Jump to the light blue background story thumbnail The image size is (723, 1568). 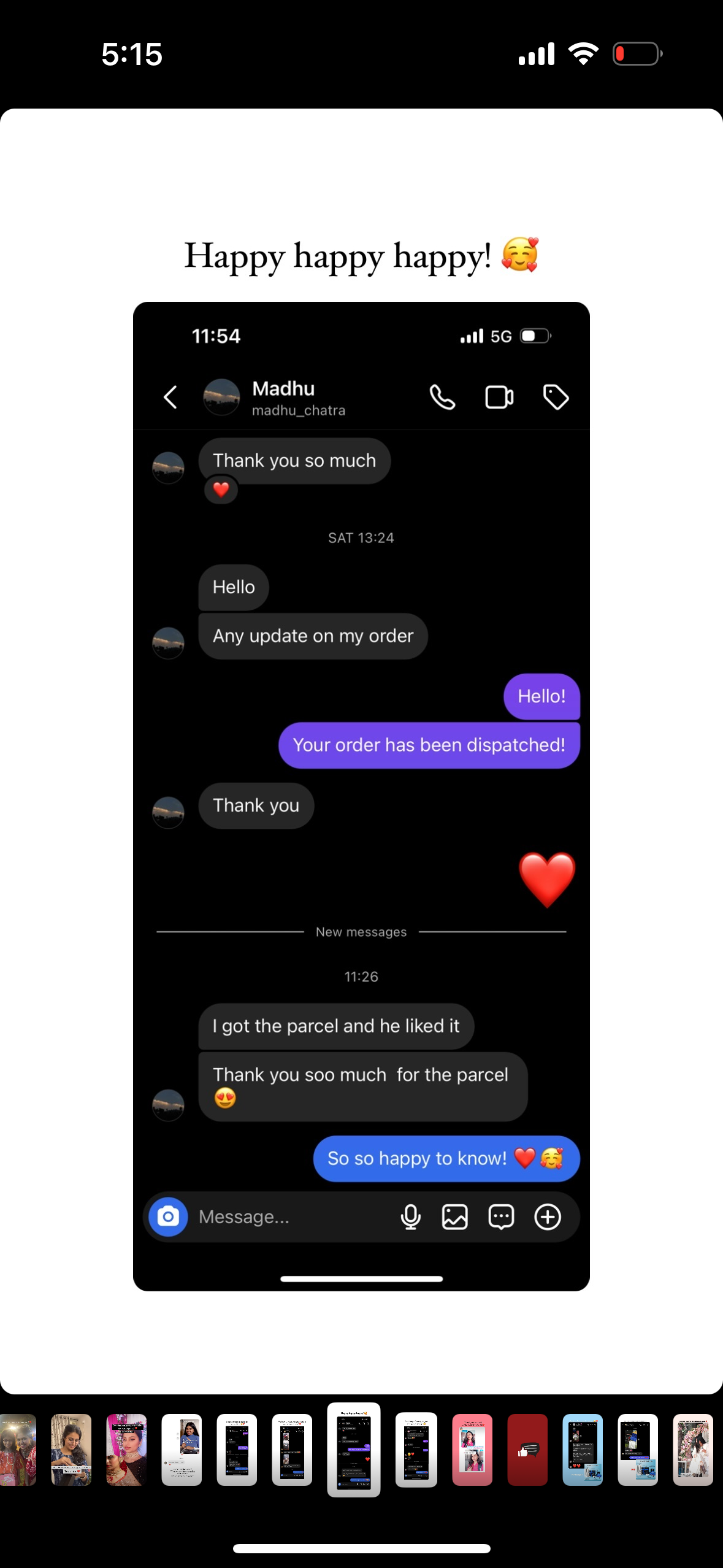pyautogui.click(x=583, y=1450)
